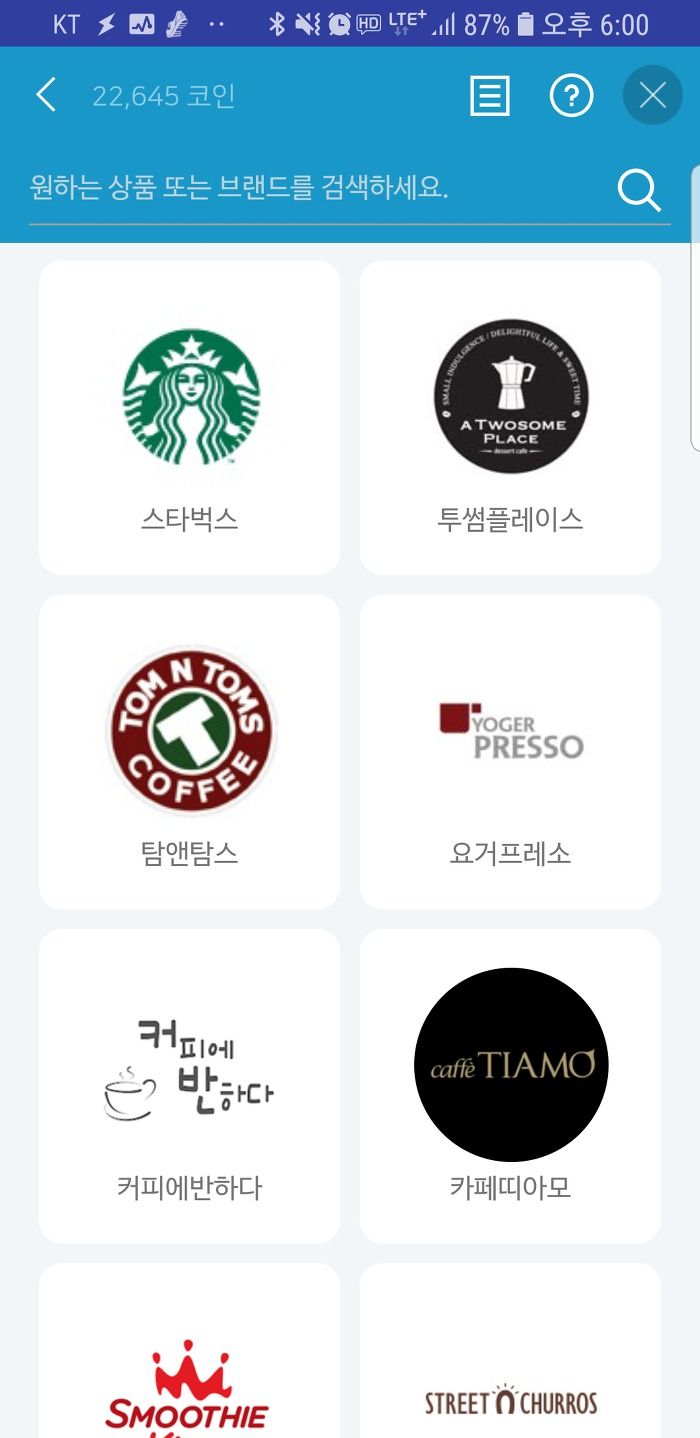Select the 탐앤탐스 brand card
The image size is (700, 1438).
[190, 752]
